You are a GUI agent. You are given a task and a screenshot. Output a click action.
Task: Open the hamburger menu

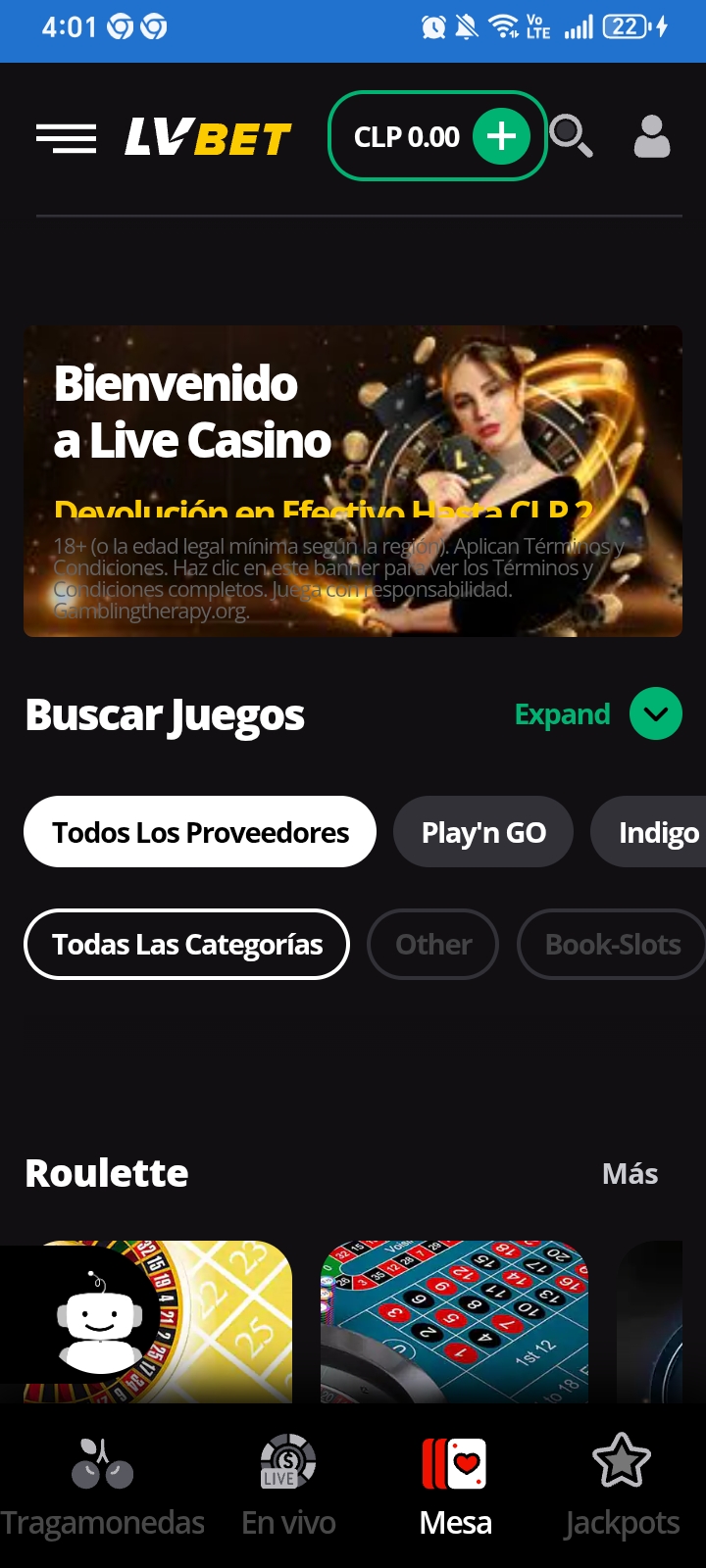(x=66, y=138)
